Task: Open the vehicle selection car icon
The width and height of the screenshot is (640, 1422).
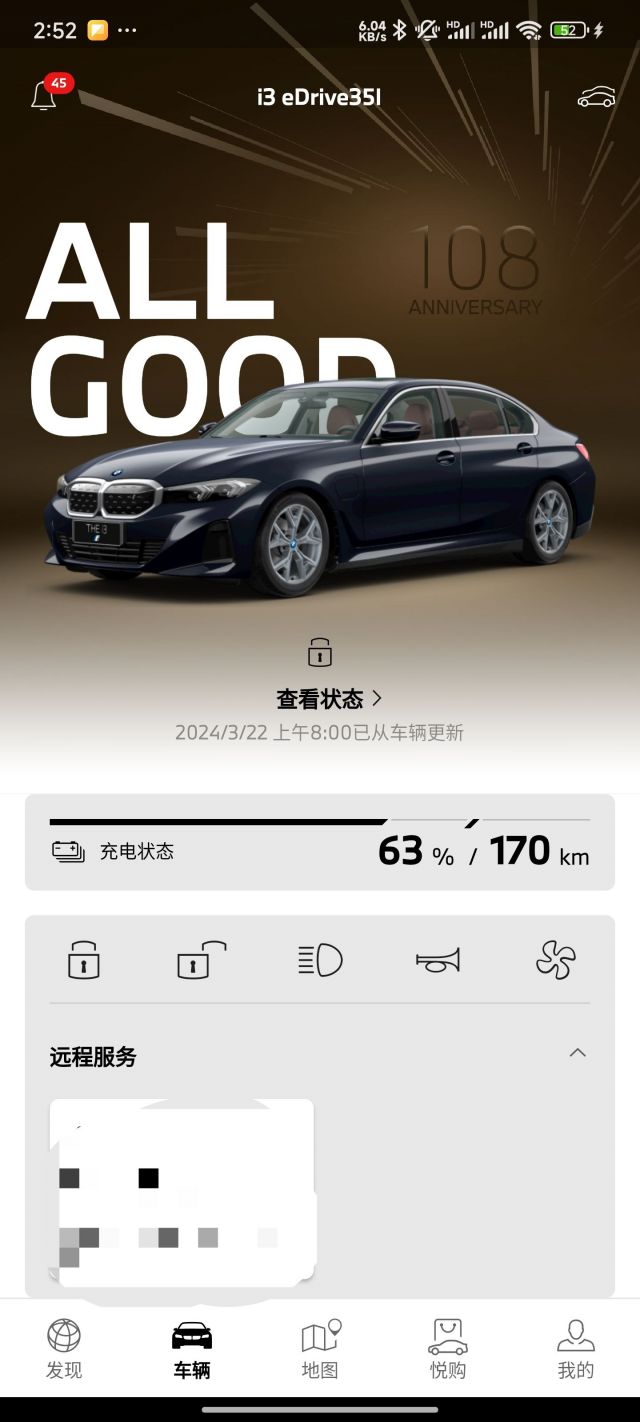Action: tap(596, 97)
